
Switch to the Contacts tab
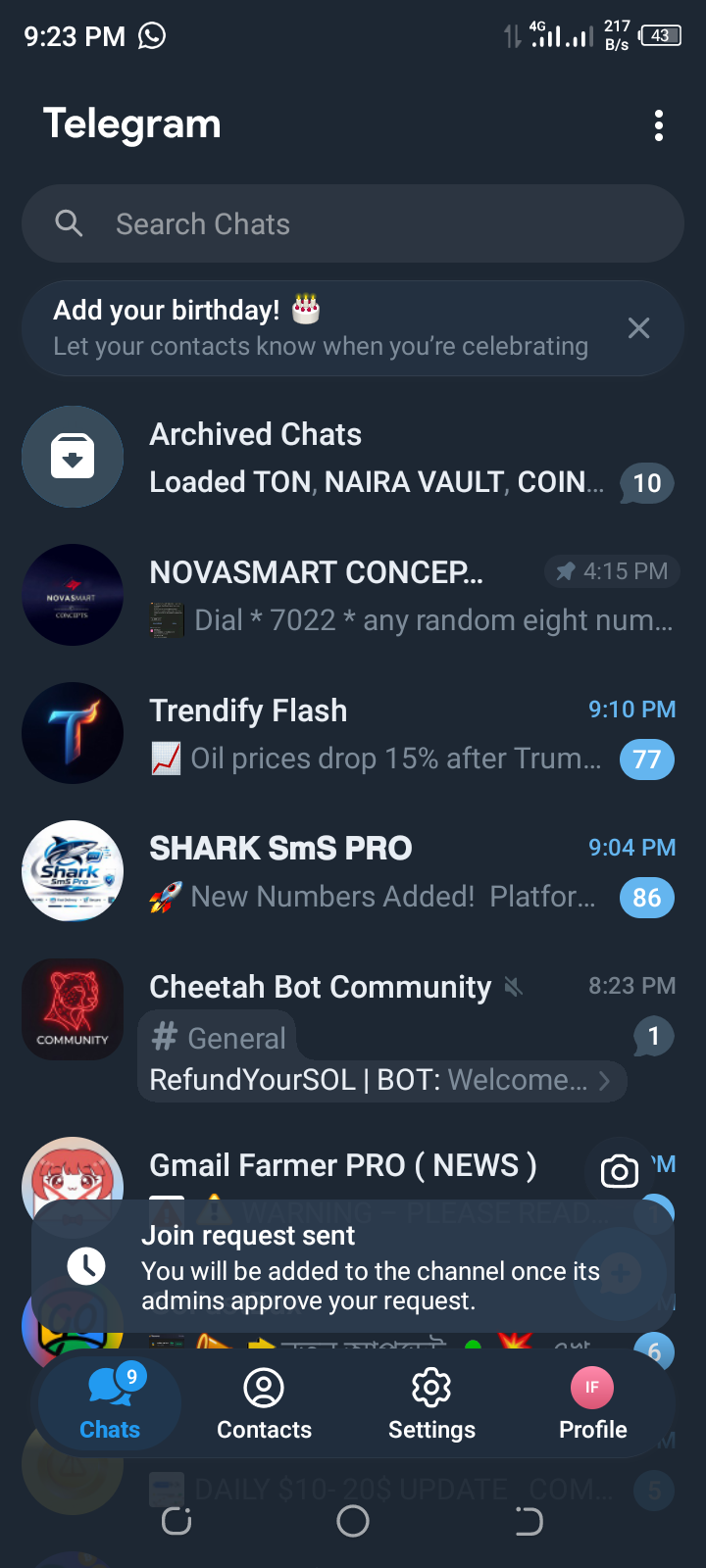tap(264, 1403)
